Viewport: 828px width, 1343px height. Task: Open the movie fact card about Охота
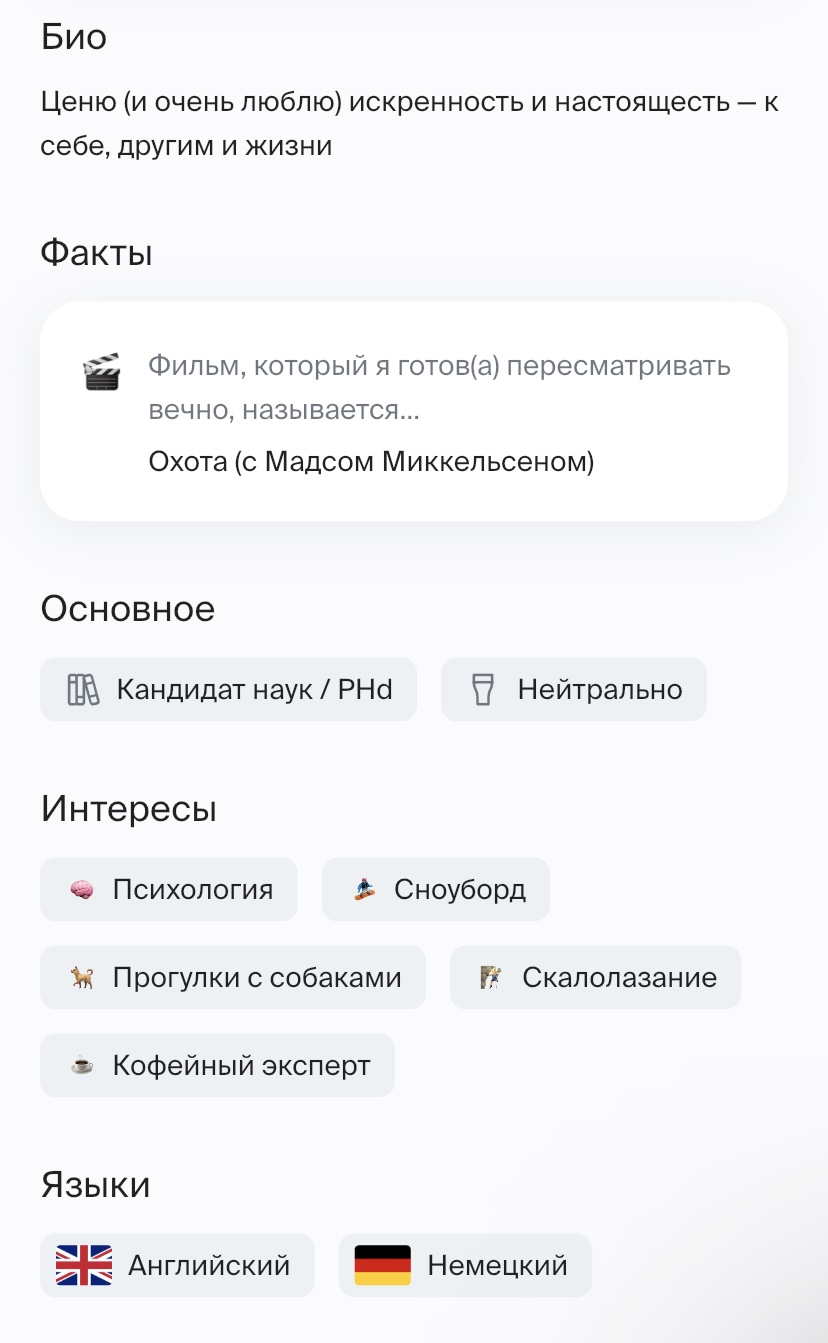coord(413,411)
